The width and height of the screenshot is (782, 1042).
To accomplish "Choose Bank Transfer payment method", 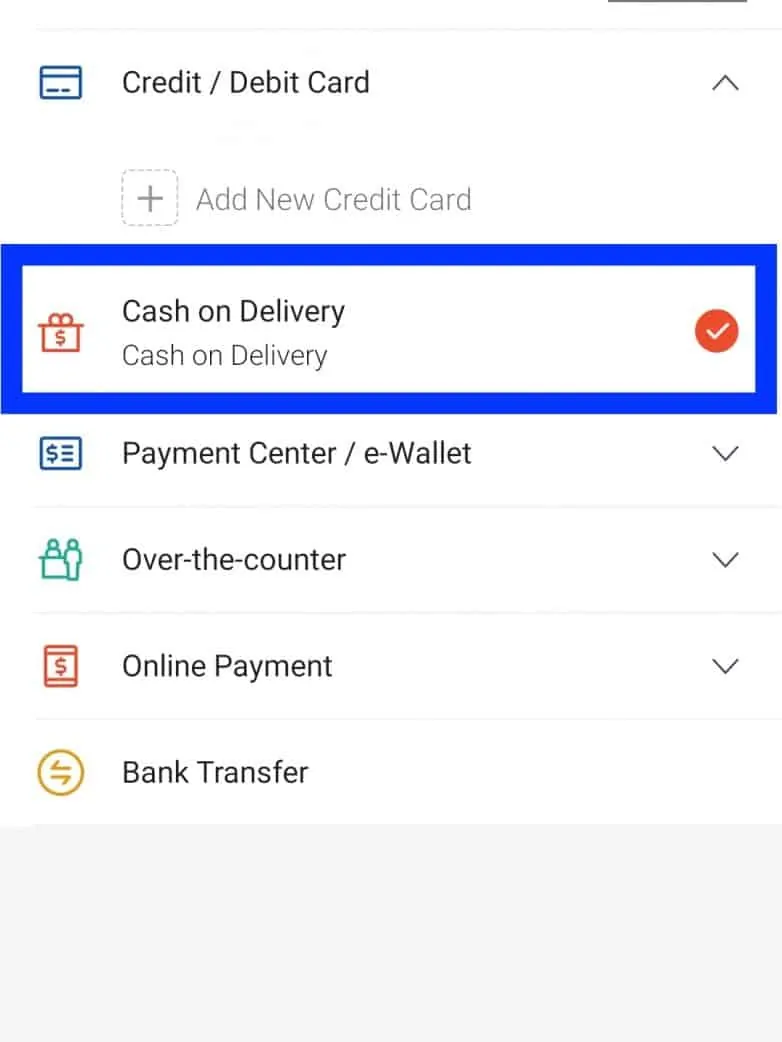I will coord(215,772).
